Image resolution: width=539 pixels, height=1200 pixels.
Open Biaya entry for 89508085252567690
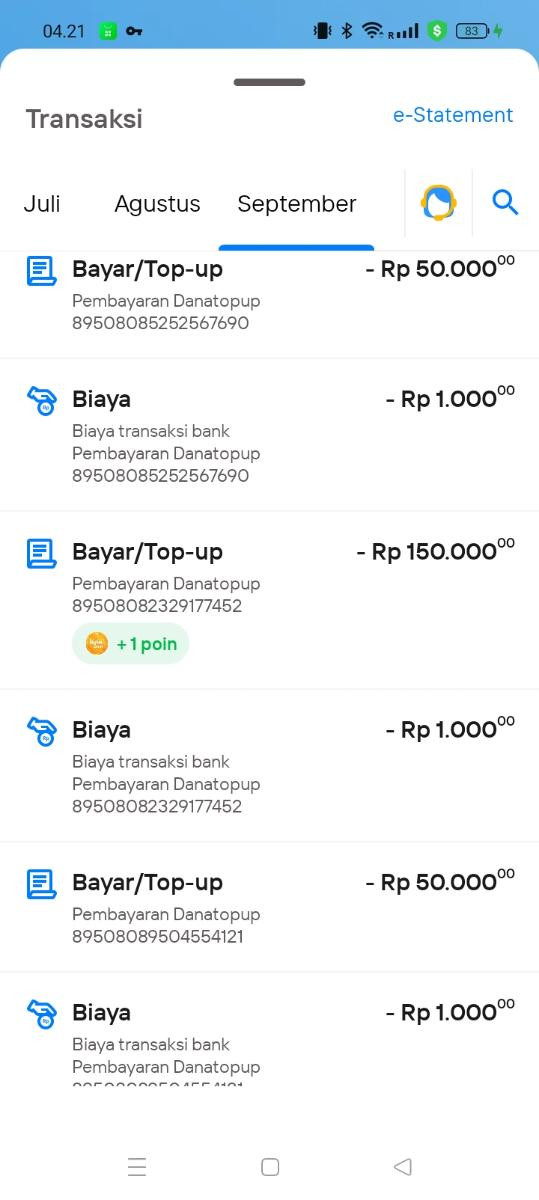(x=270, y=435)
